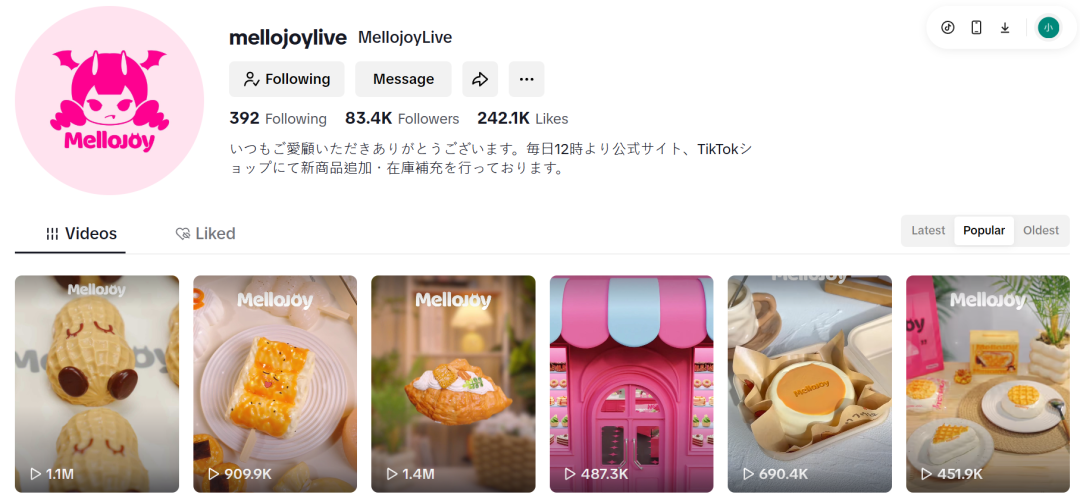Open the pink shop video with 487.3K views
Screen dimensions: 1080x495
click(x=631, y=384)
